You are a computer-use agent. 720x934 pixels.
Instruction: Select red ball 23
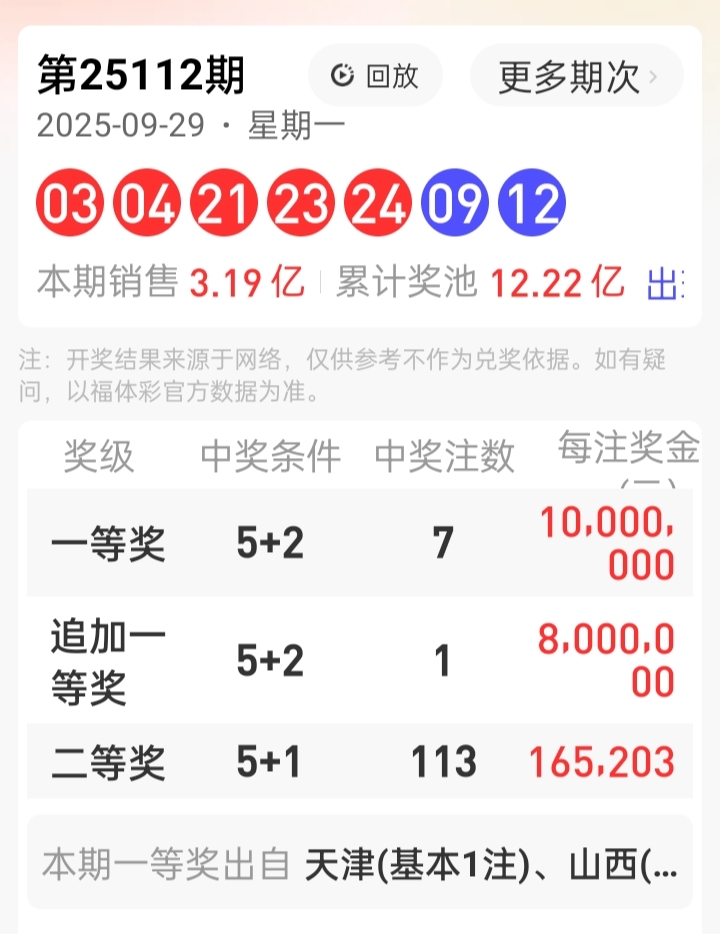pos(303,201)
